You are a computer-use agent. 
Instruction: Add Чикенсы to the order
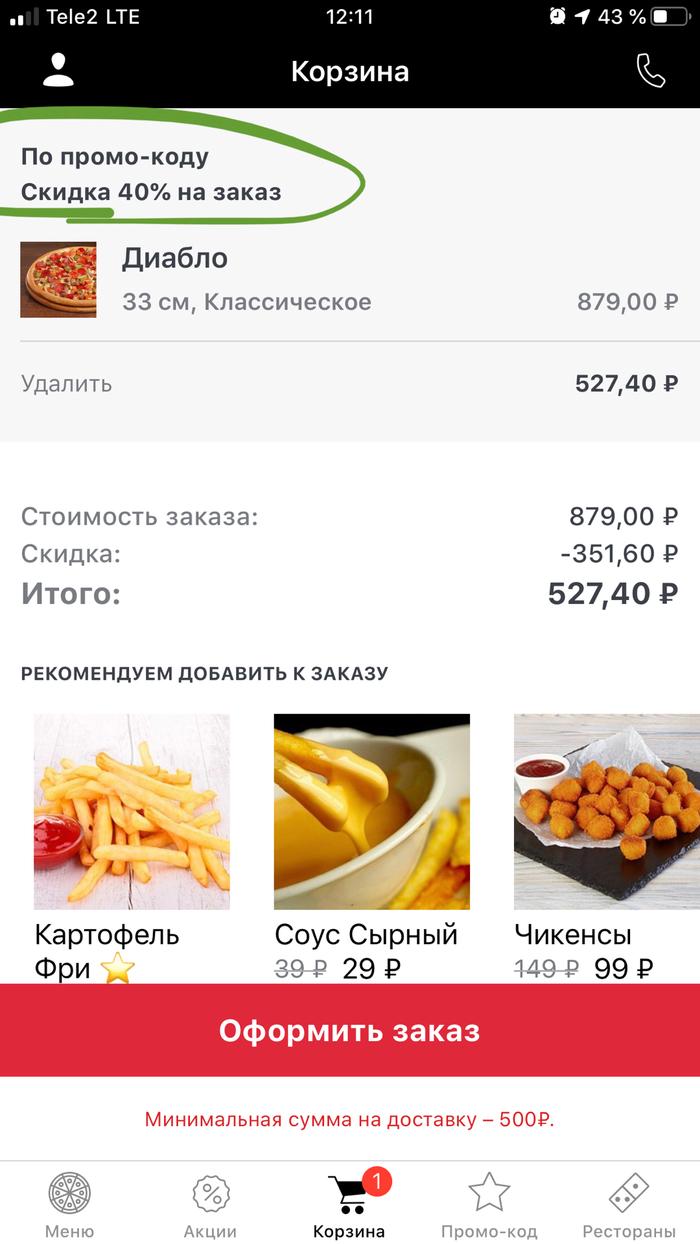tap(606, 812)
